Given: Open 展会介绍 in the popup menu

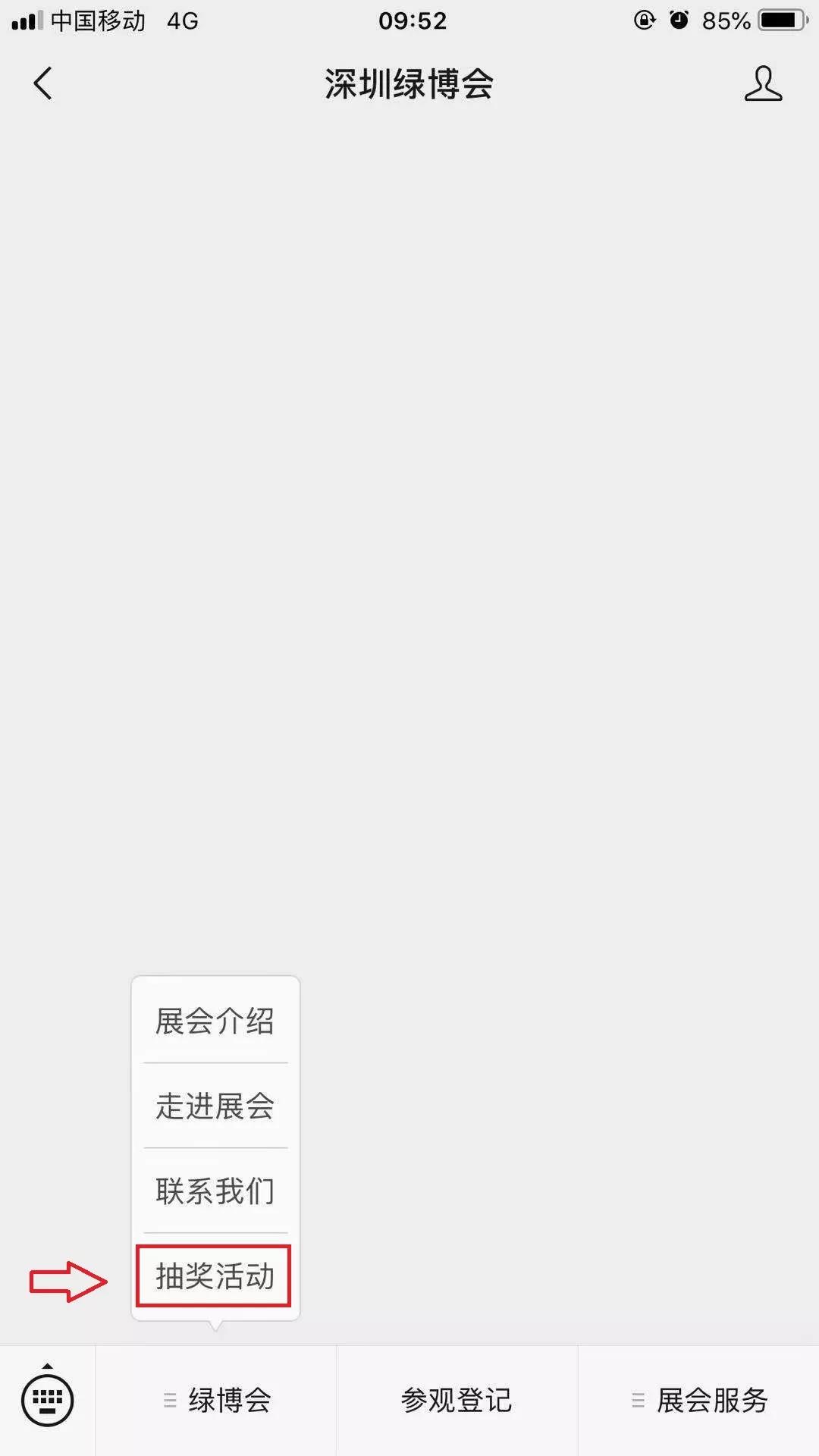Looking at the screenshot, I should tap(215, 1021).
